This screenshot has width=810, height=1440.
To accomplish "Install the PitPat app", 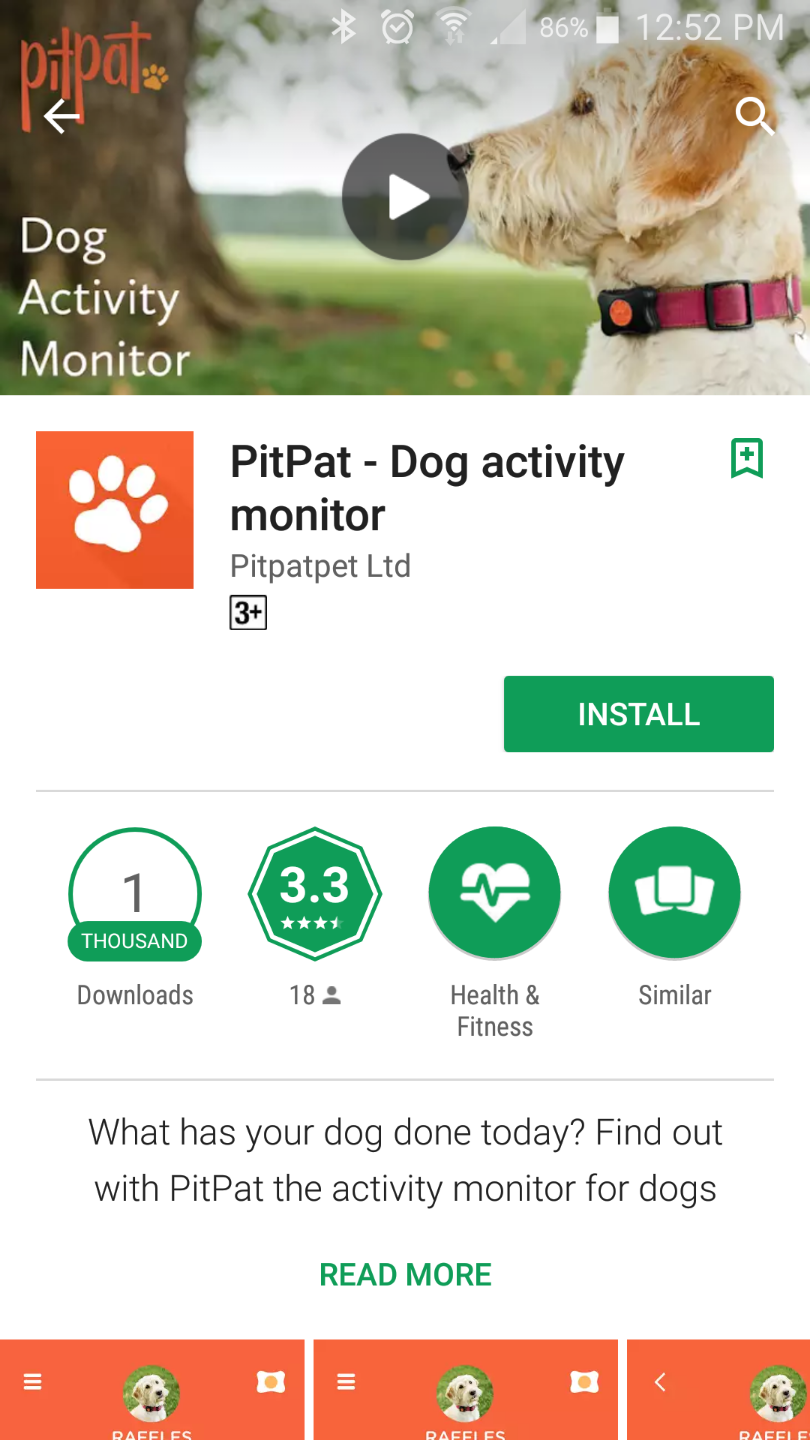I will pos(638,714).
